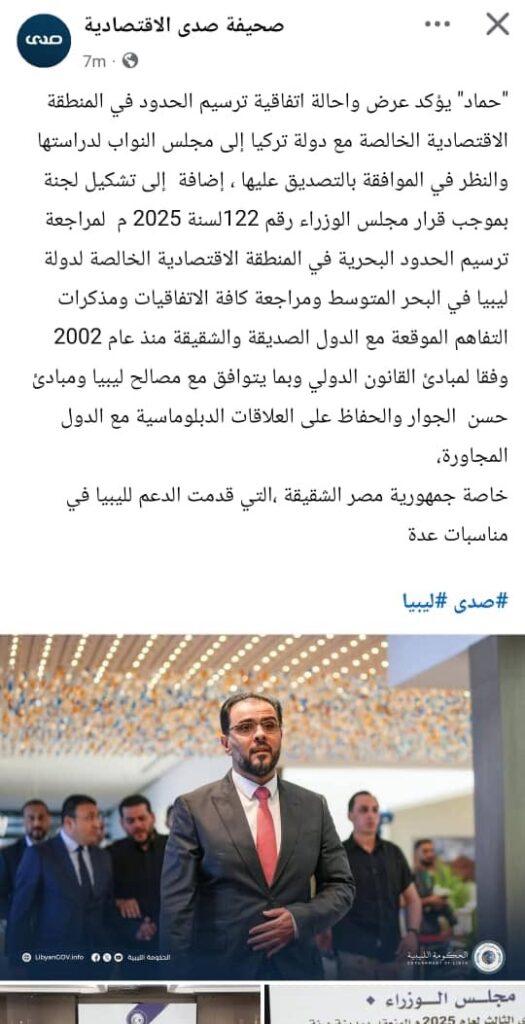Viewport: 525px width, 1024px height.
Task: Tap the صدى page profile picture
Action: (43, 40)
